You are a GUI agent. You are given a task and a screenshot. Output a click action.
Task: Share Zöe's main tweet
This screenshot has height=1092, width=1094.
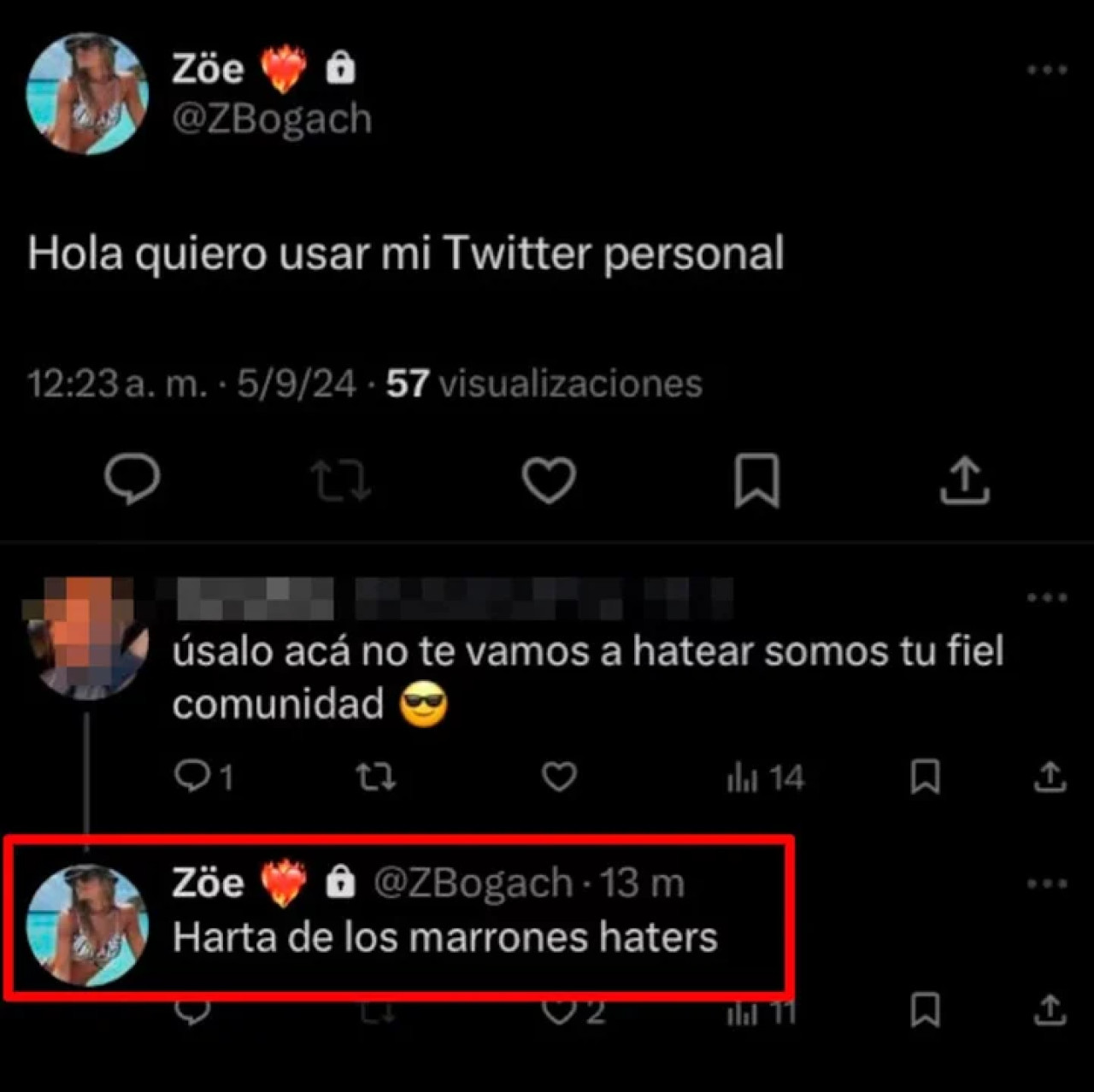[x=964, y=480]
